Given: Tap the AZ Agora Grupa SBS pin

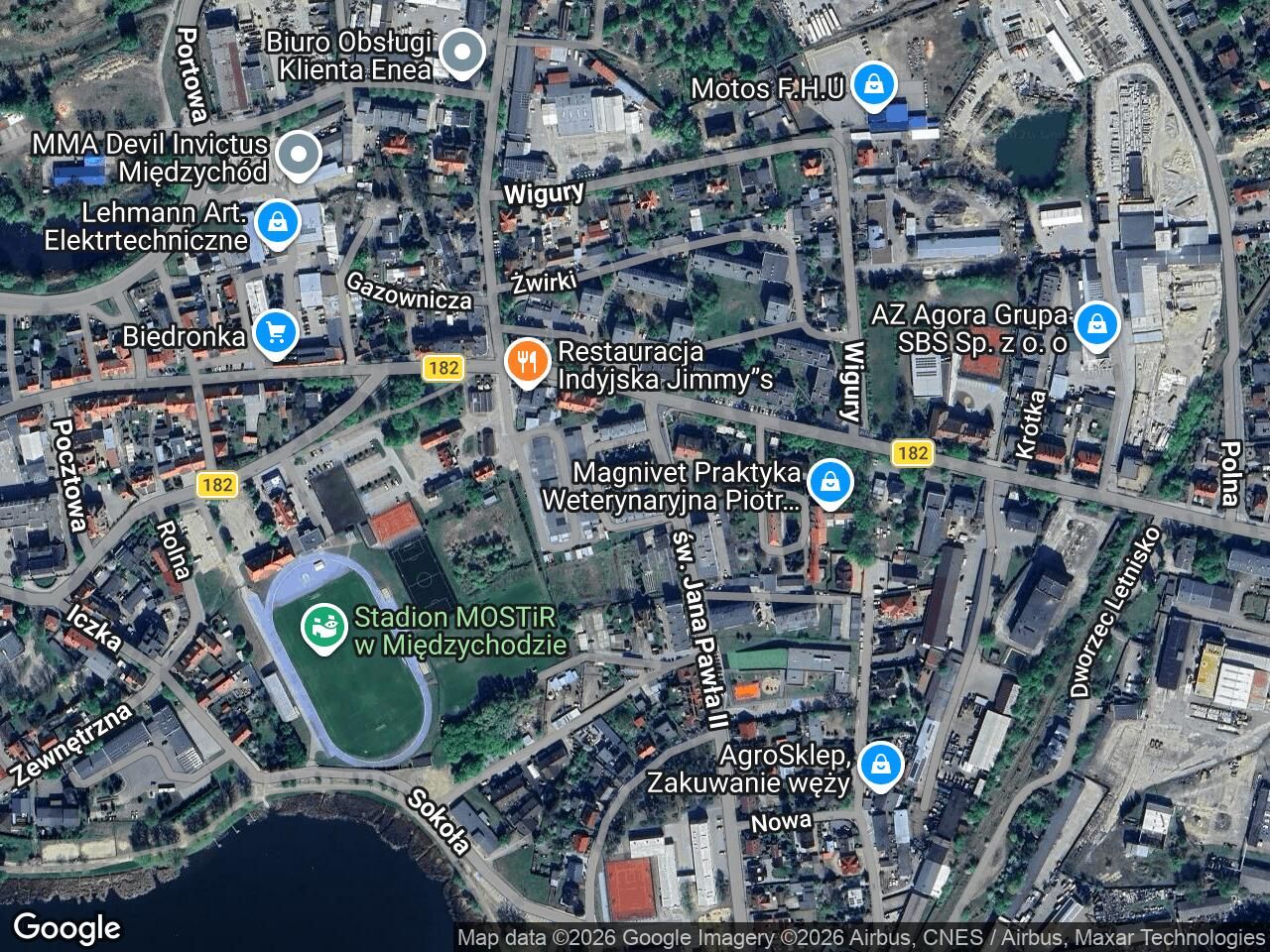Looking at the screenshot, I should (x=1096, y=325).
